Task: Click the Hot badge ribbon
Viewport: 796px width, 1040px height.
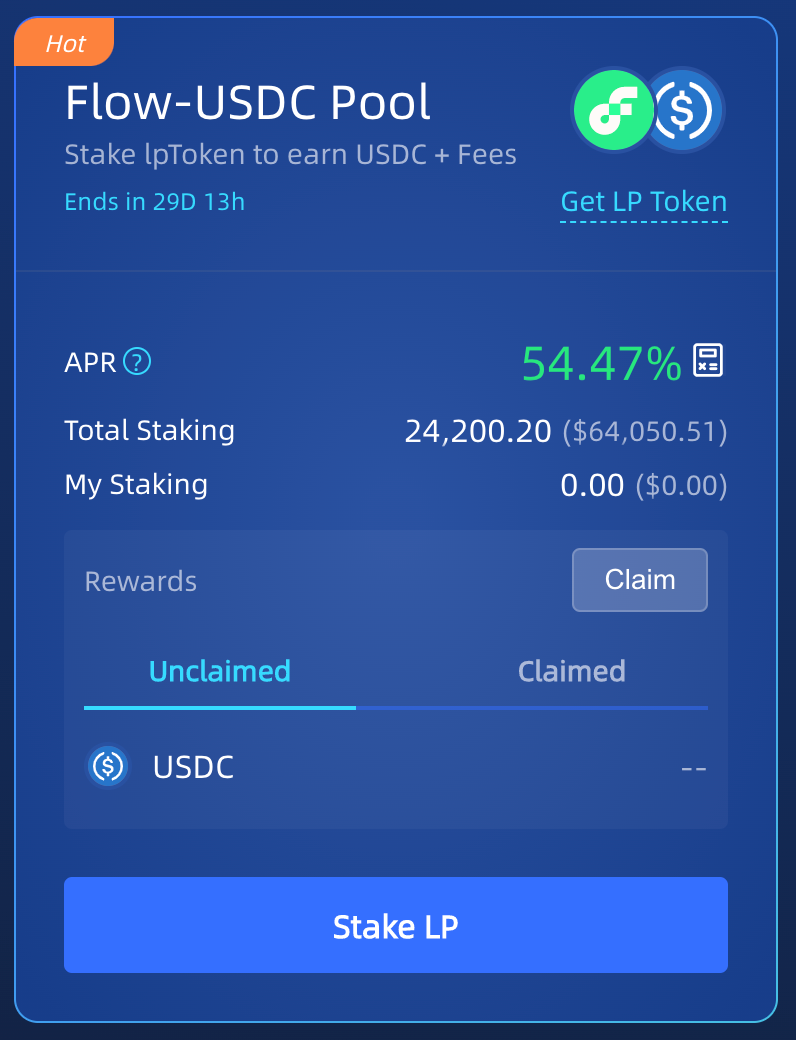Action: 63,42
